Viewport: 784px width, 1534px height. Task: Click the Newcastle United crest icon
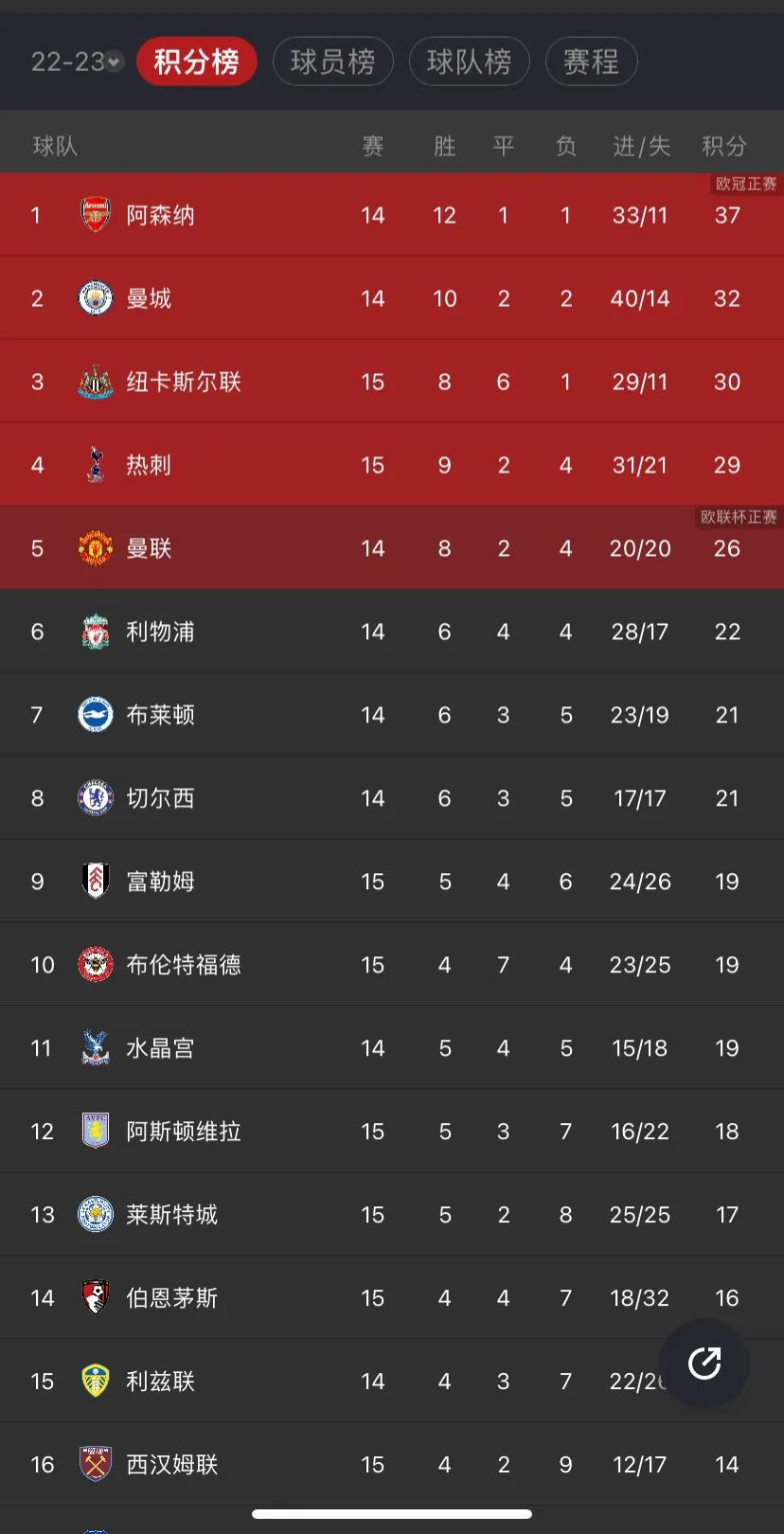point(95,382)
